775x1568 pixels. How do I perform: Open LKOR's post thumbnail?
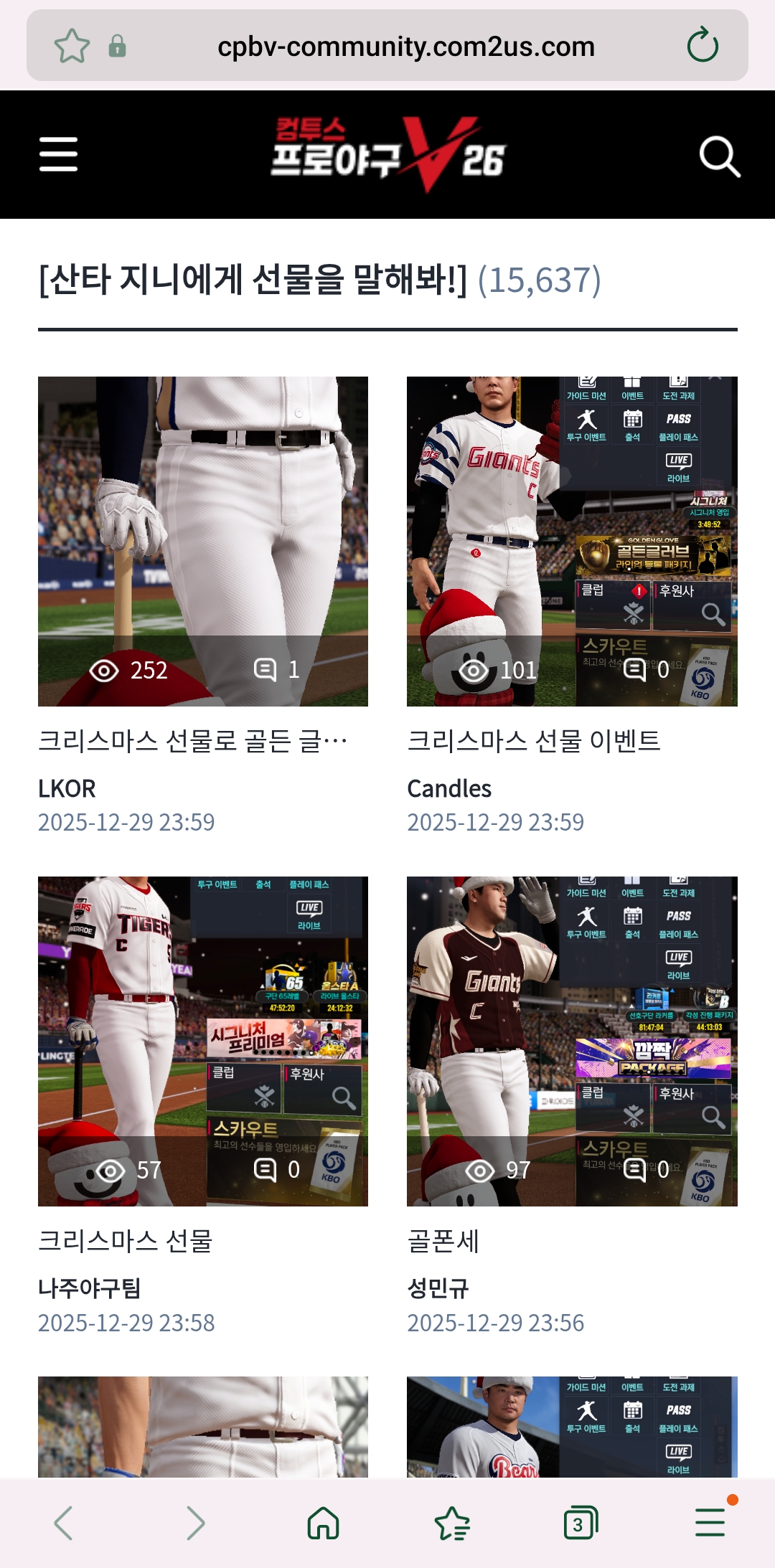[x=203, y=541]
